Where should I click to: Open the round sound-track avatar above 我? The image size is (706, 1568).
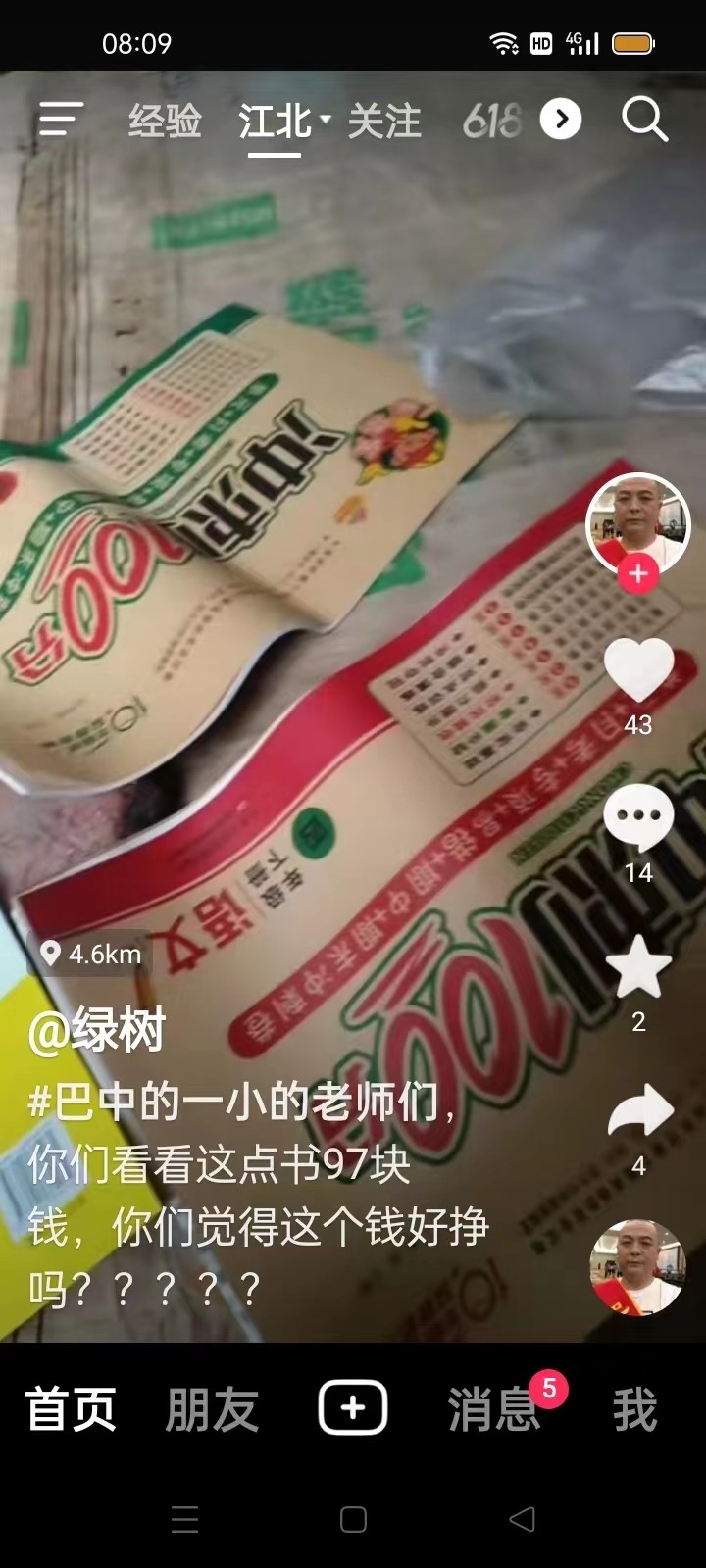click(x=637, y=1266)
